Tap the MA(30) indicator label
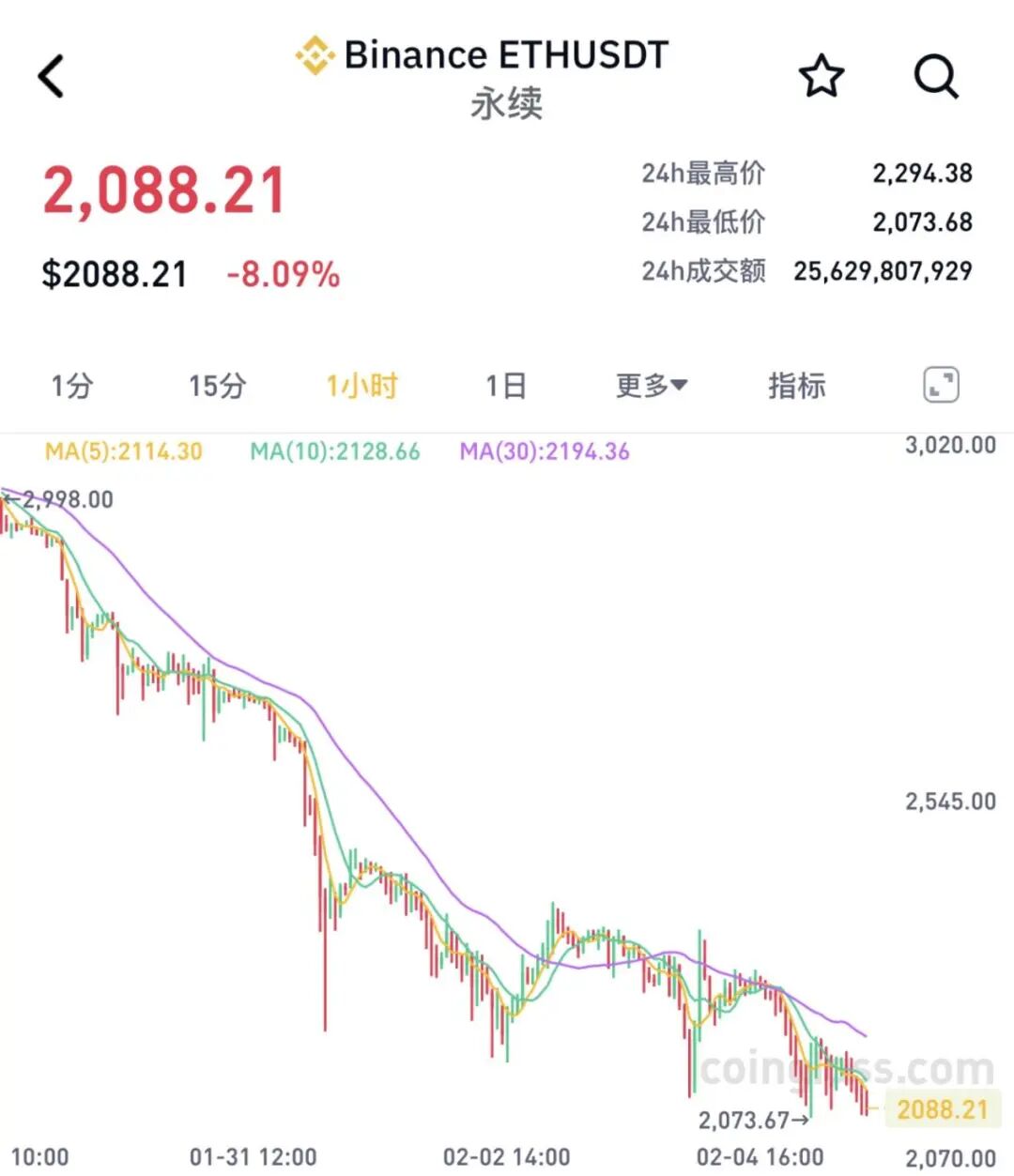Viewport: 1014px width, 1176px height. (x=545, y=451)
